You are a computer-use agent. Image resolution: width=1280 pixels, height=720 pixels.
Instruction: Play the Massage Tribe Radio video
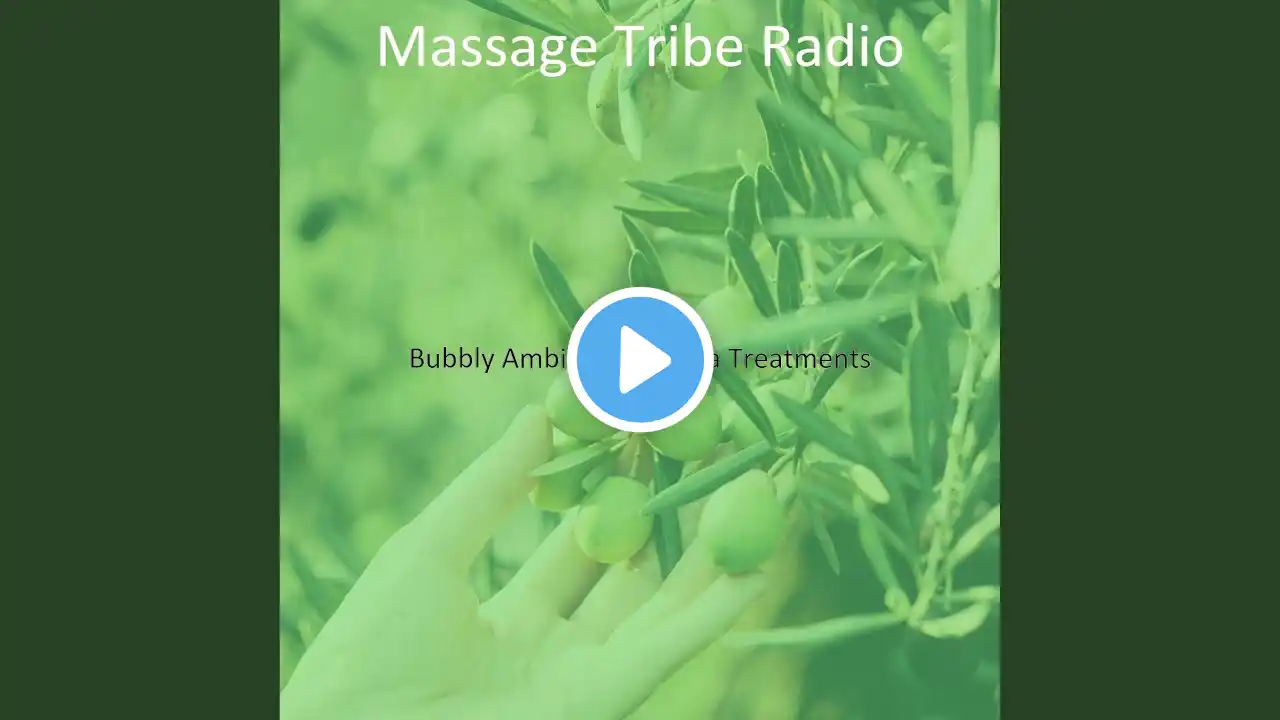click(640, 360)
